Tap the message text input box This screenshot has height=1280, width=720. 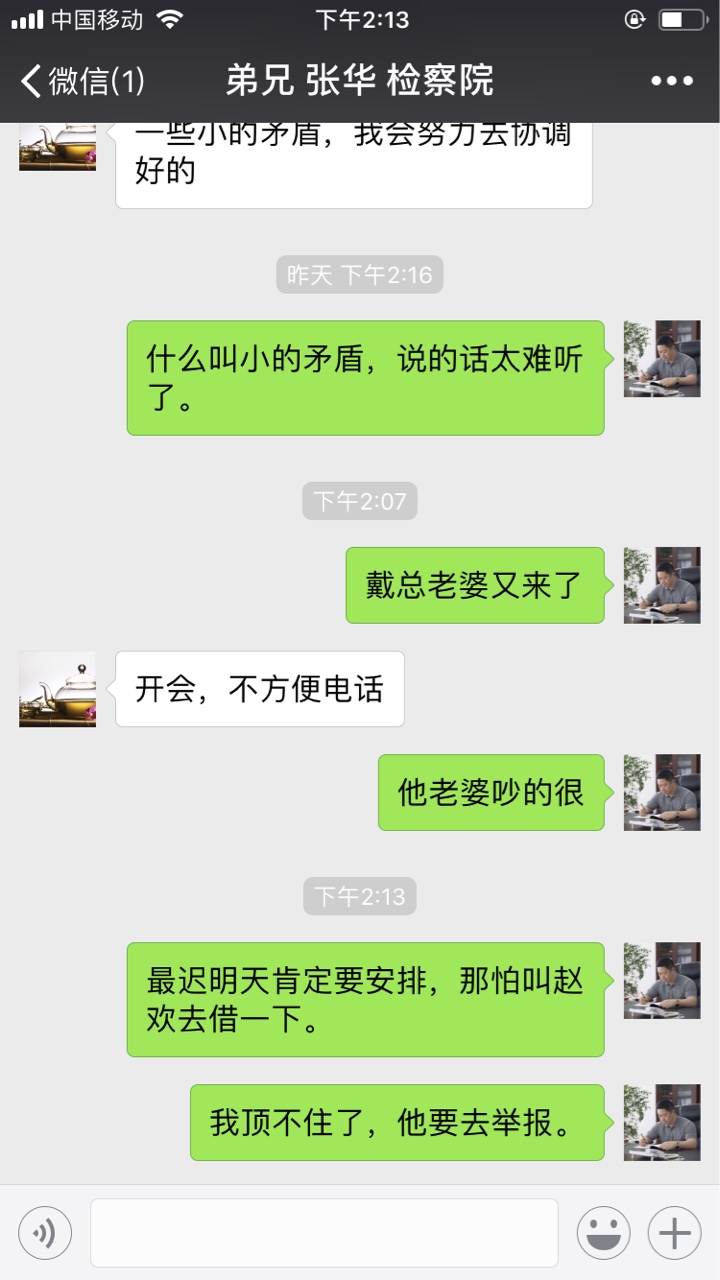point(324,1232)
